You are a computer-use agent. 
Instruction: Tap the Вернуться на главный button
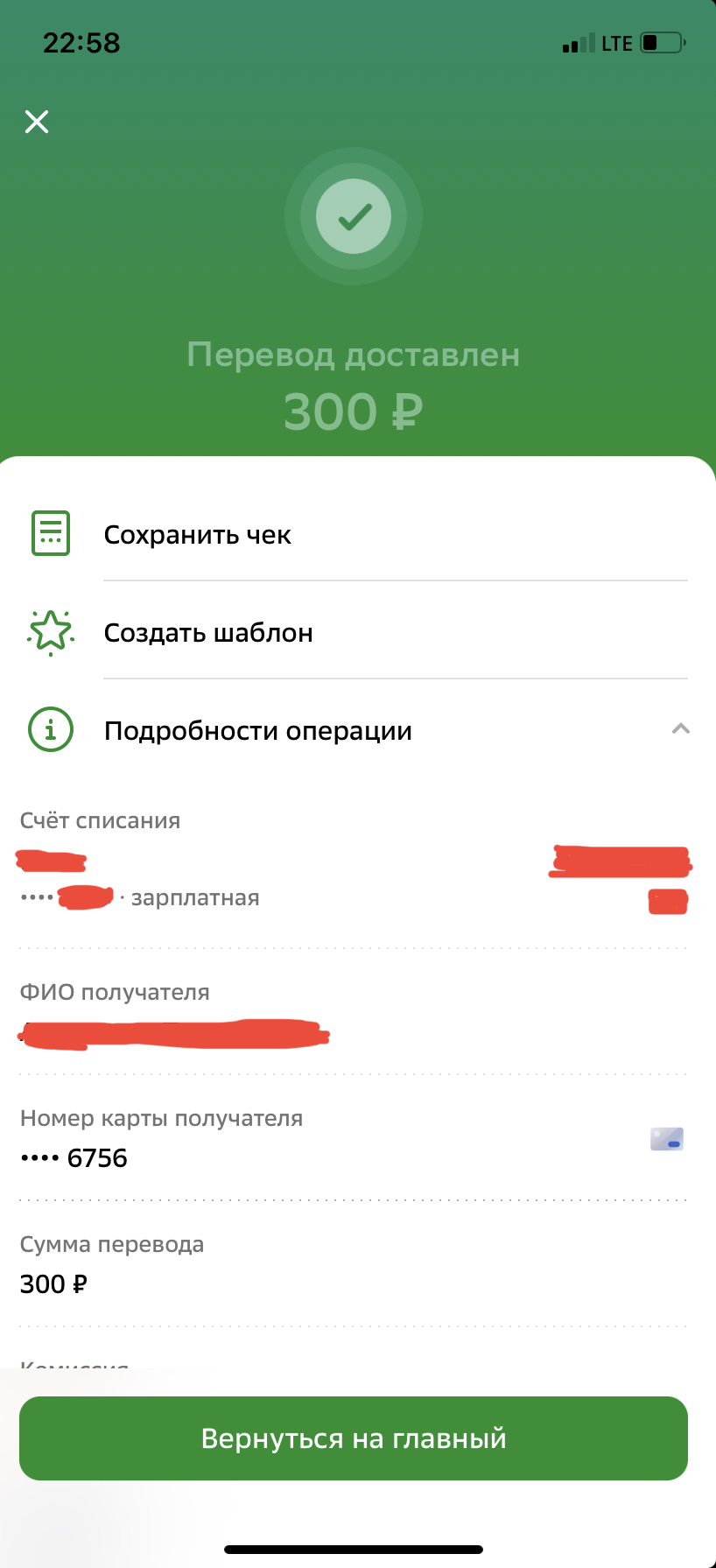point(354,1438)
